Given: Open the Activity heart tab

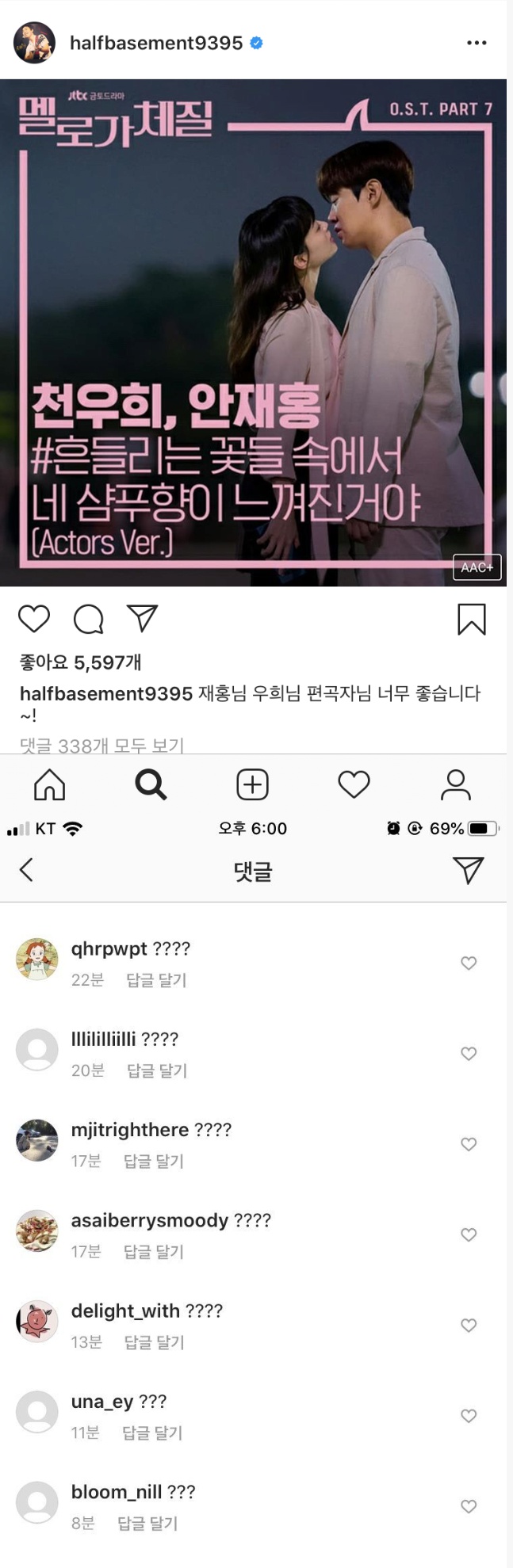Looking at the screenshot, I should (x=354, y=784).
